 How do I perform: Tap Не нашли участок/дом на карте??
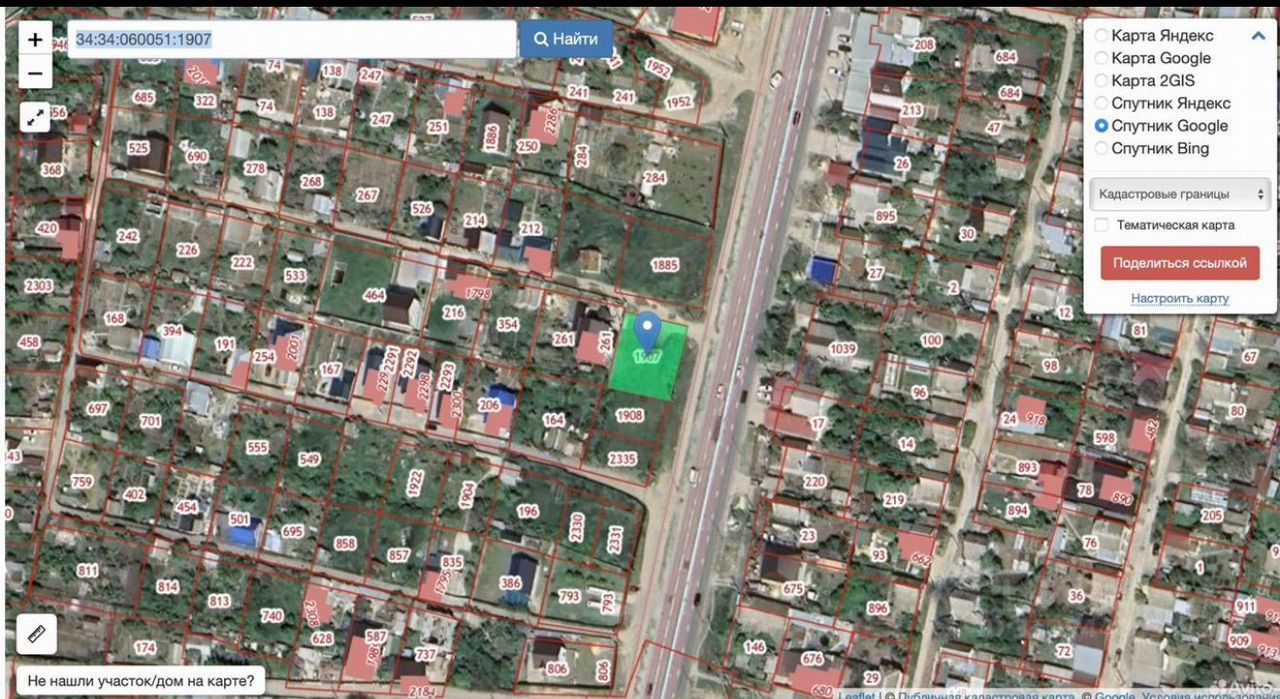tap(140, 682)
